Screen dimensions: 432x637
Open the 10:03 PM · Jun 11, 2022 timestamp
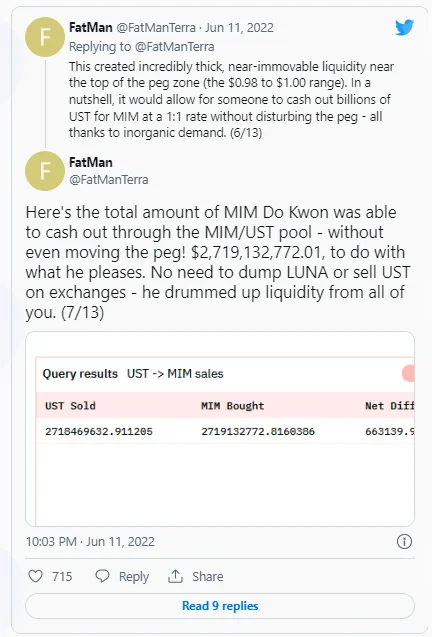90,542
